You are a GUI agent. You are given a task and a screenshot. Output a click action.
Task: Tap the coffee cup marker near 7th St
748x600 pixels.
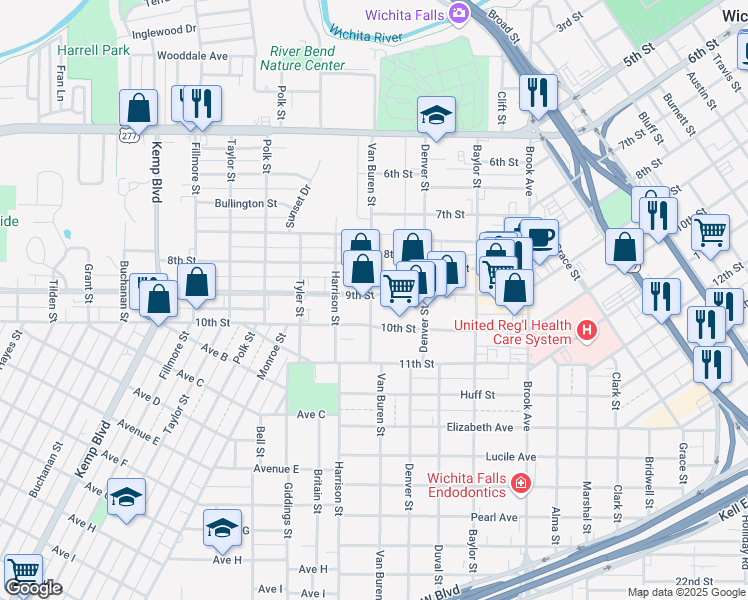pyautogui.click(x=539, y=238)
